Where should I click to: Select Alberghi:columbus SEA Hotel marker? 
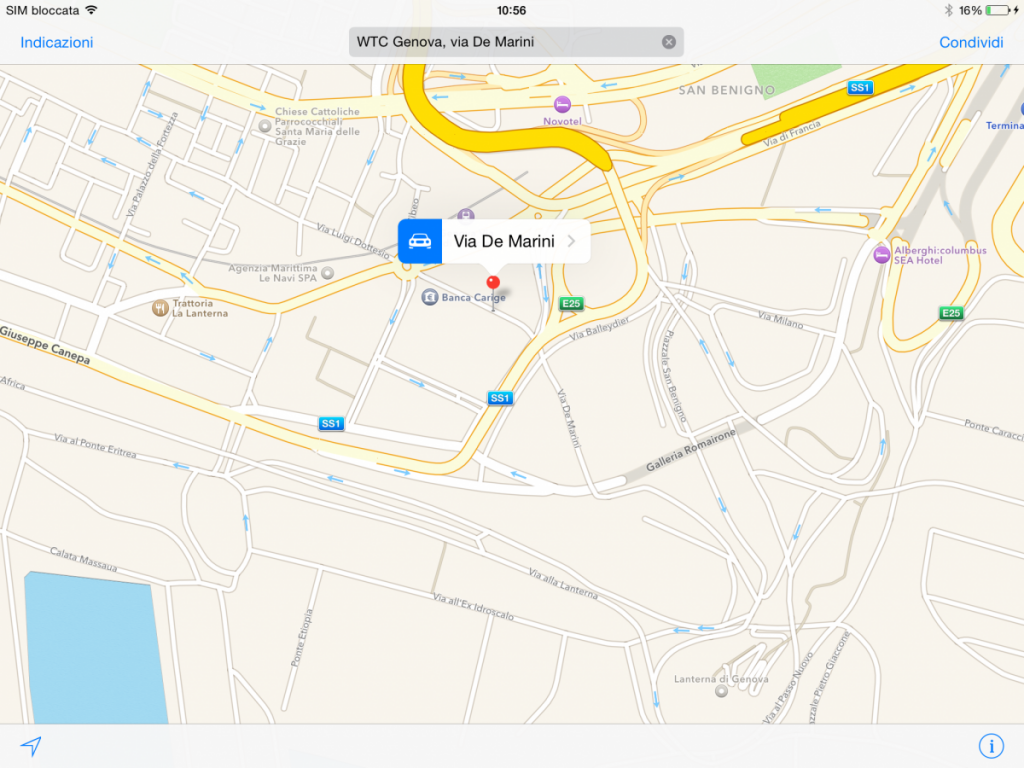881,254
